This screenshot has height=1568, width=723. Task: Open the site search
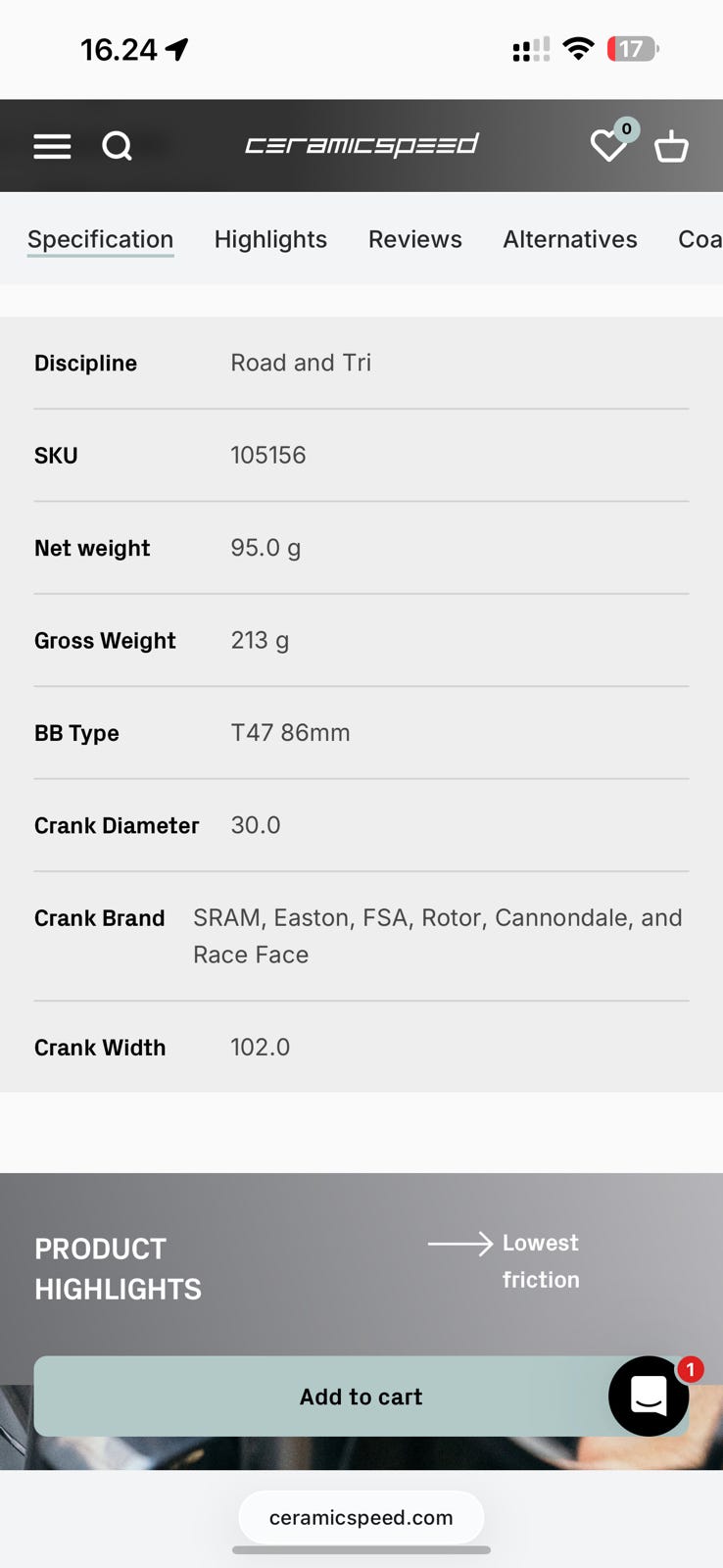(x=118, y=146)
